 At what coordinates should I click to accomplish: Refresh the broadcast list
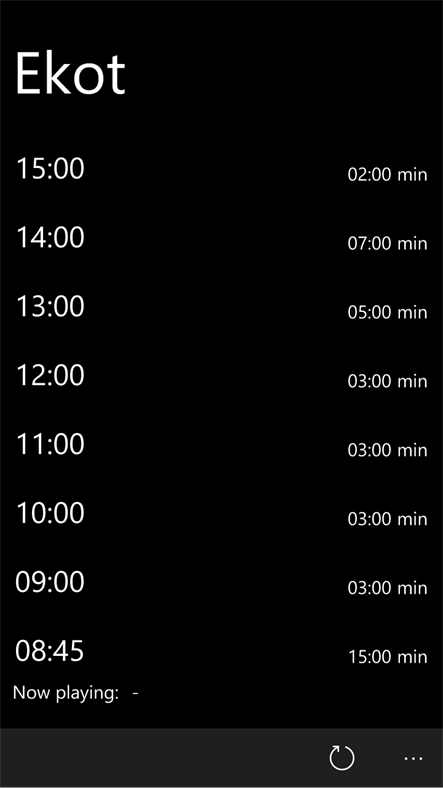click(342, 758)
